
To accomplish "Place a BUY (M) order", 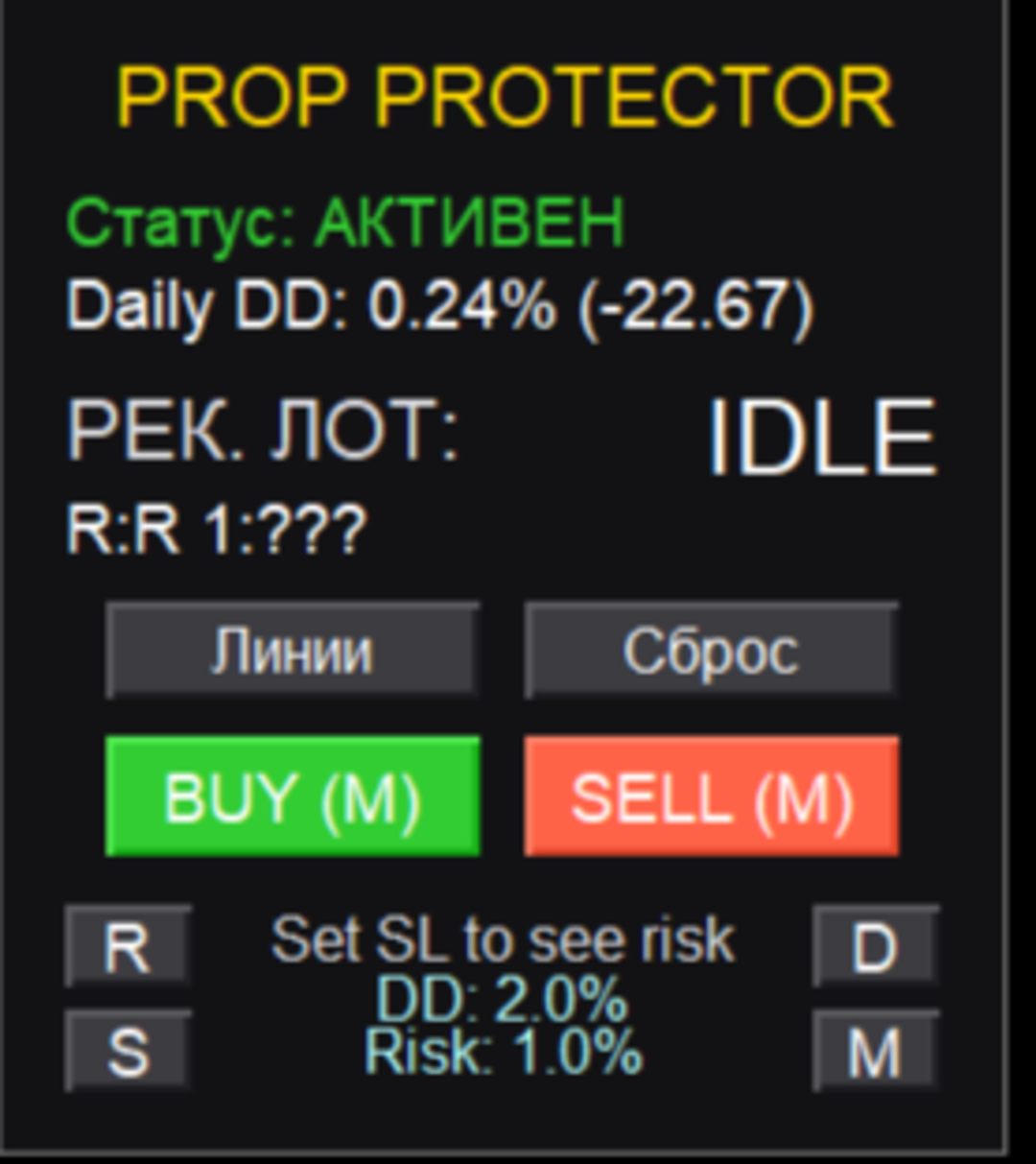I will coord(292,796).
